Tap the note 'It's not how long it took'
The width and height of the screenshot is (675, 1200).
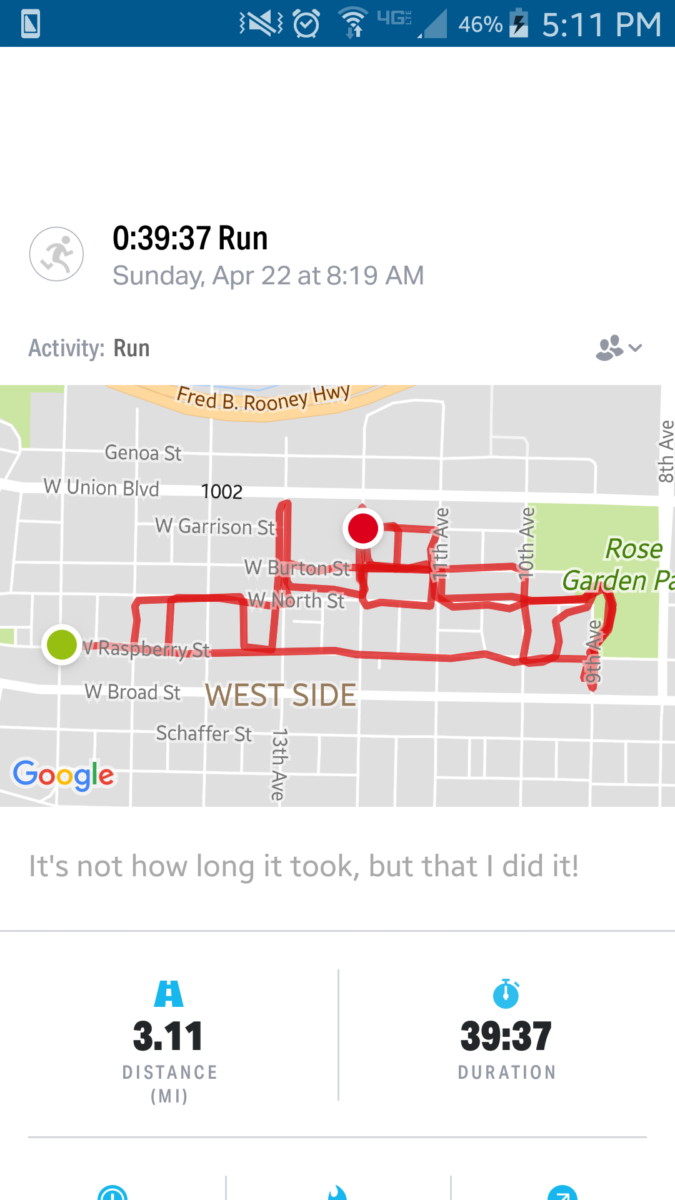coord(303,865)
